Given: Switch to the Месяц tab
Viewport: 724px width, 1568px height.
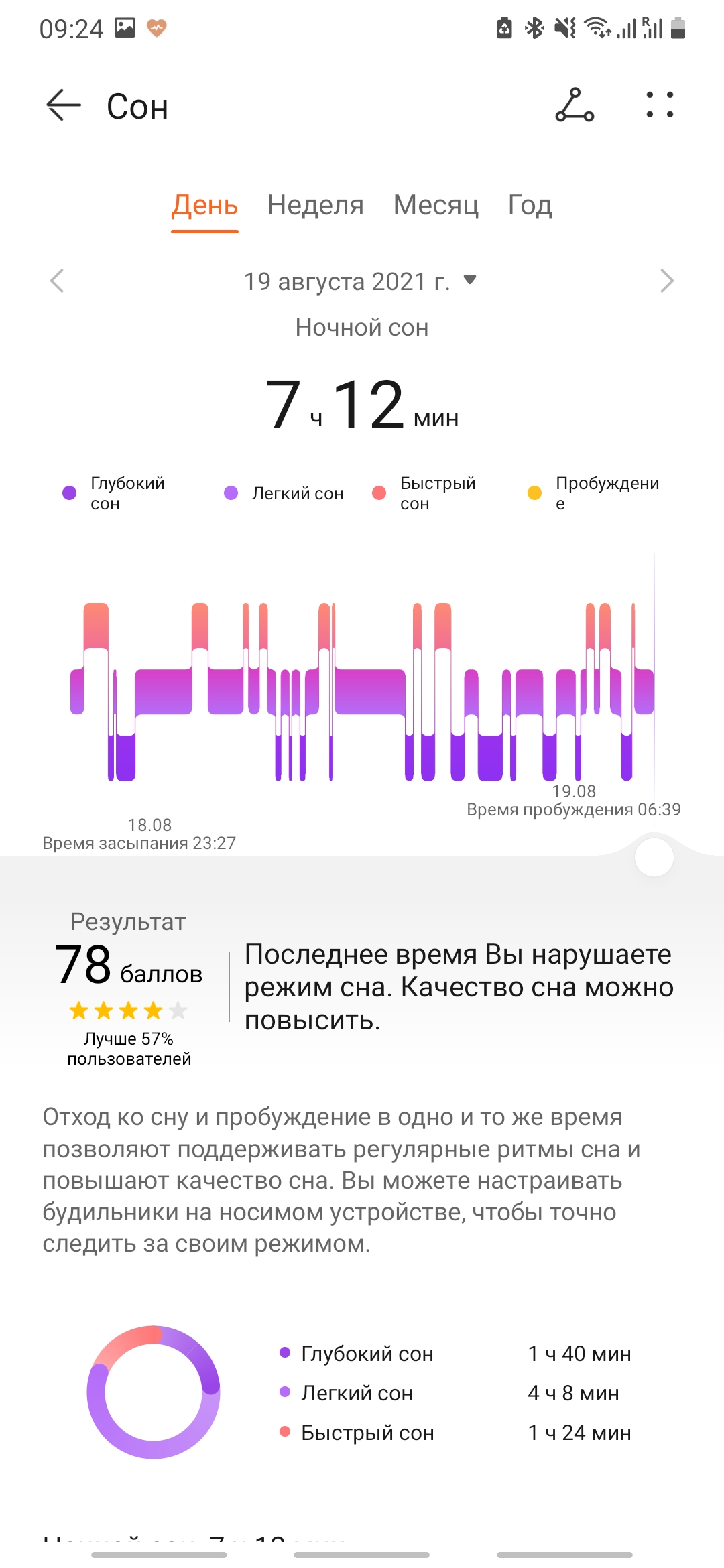Looking at the screenshot, I should [436, 205].
